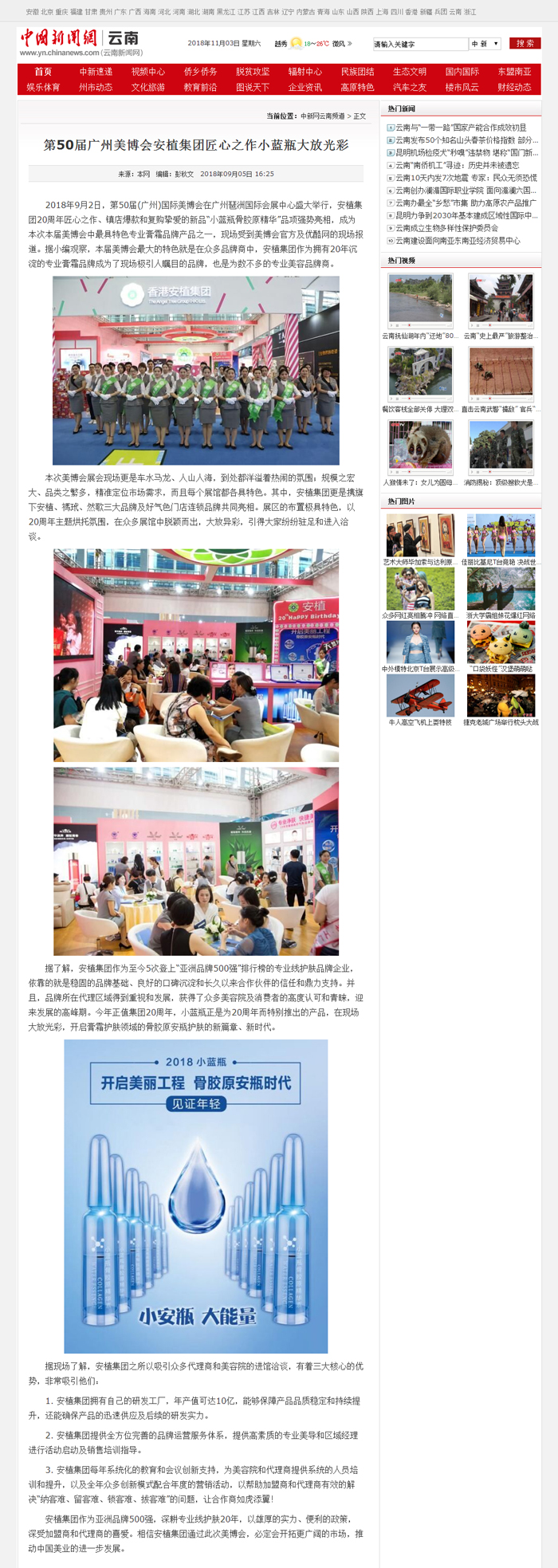Open 云南成立生物多样性保护委员会 article

click(446, 228)
